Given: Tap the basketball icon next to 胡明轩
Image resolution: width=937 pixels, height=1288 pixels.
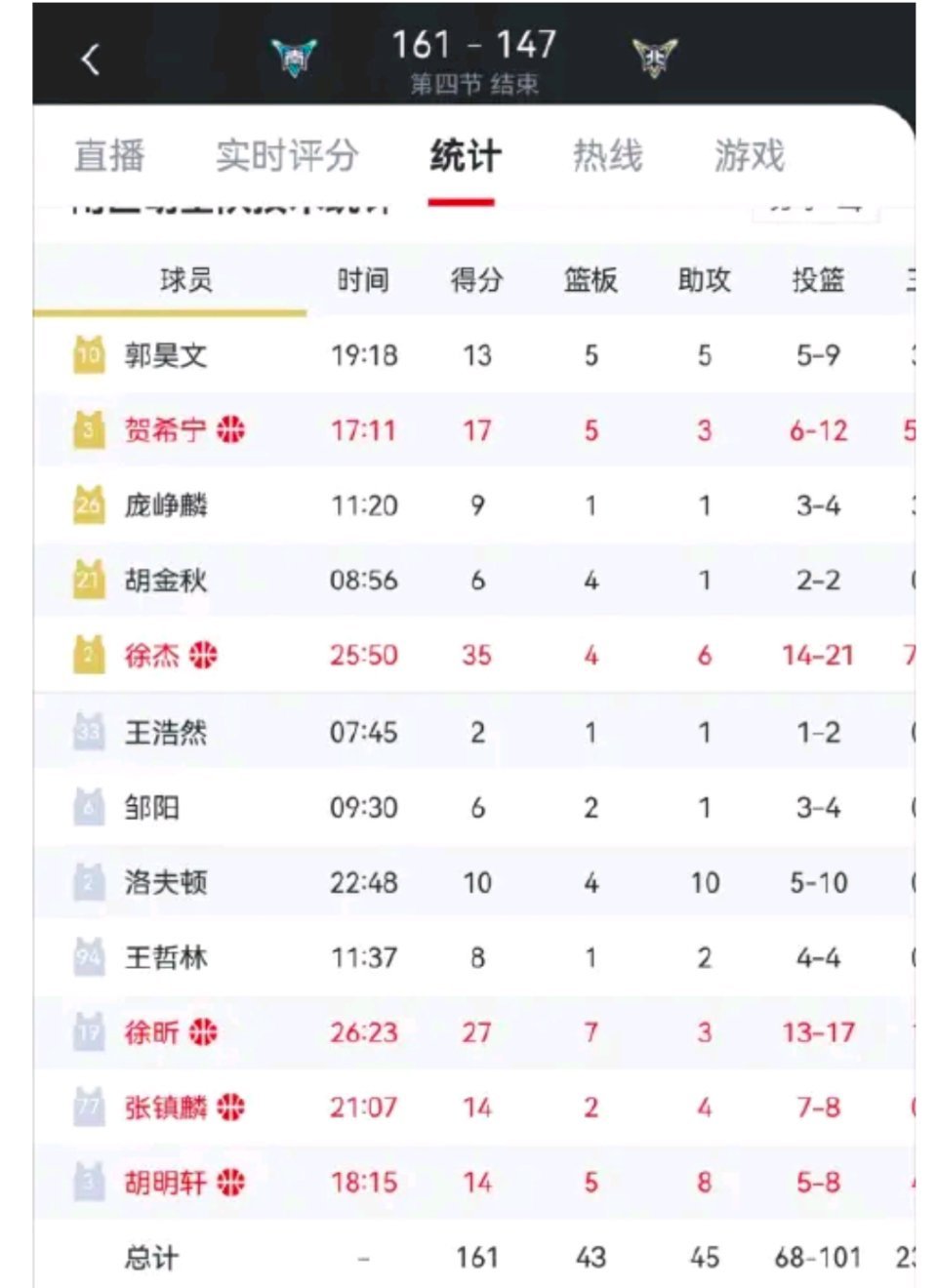Looking at the screenshot, I should 231,1183.
